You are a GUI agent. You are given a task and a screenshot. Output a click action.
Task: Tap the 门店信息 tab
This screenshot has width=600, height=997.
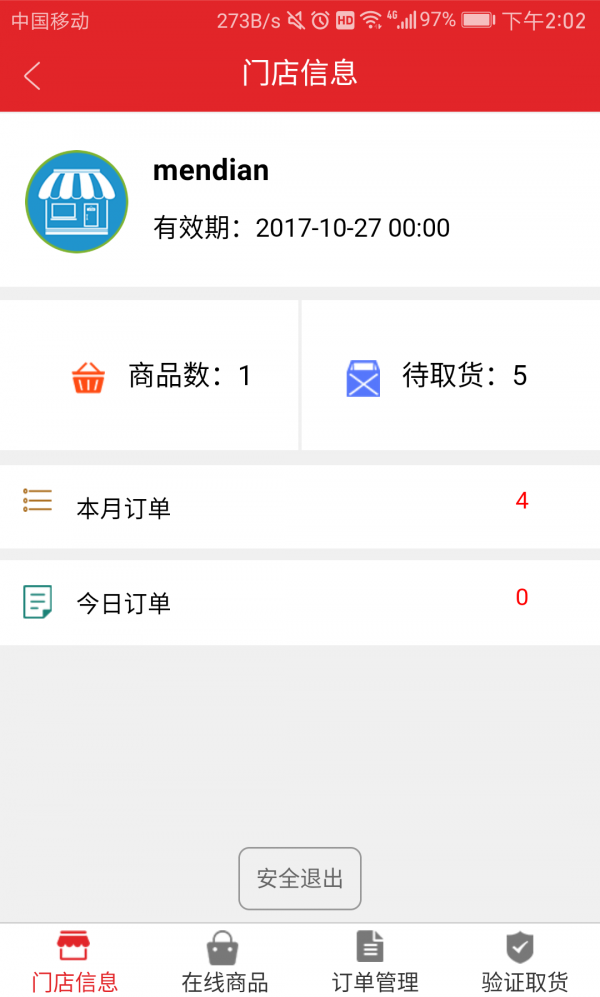(75, 961)
